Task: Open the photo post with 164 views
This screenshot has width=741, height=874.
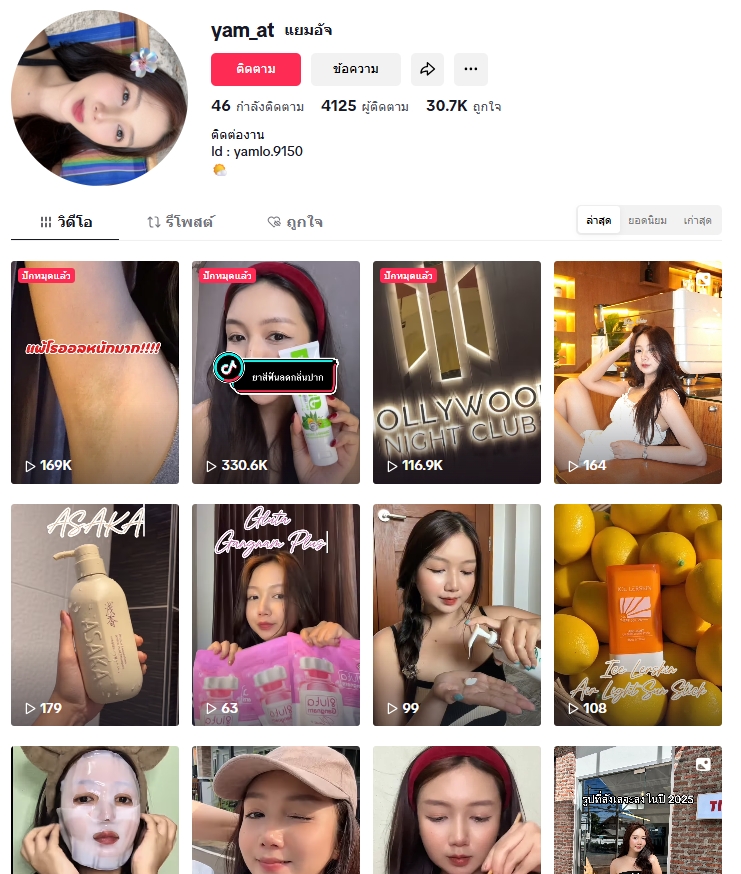Action: 638,372
